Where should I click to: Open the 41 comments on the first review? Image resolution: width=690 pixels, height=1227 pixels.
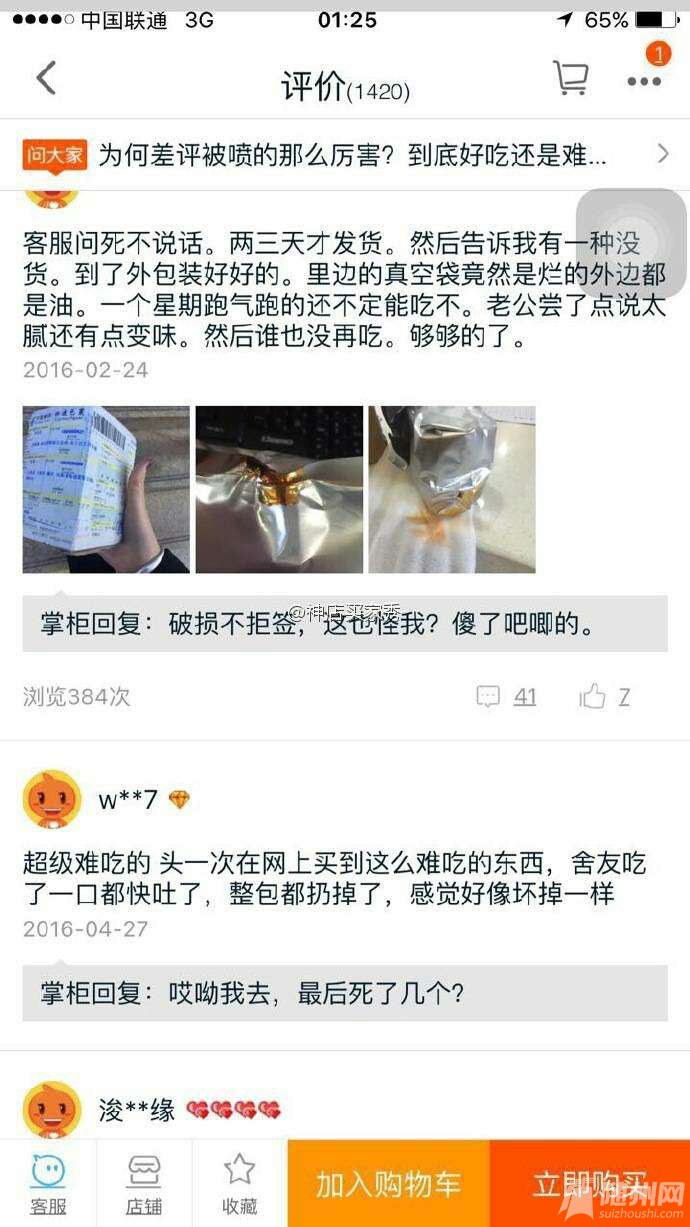[506, 696]
